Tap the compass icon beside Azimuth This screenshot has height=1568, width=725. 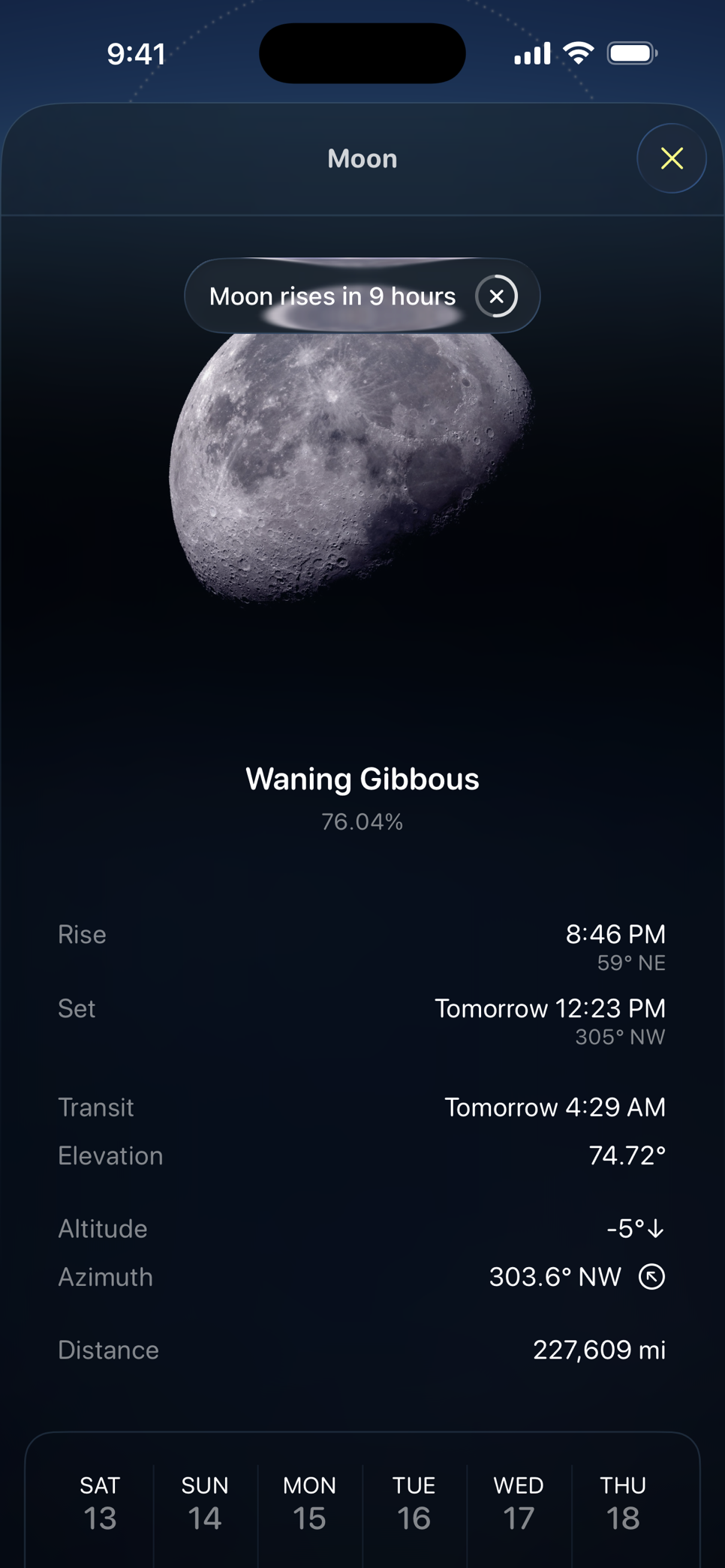(651, 1276)
